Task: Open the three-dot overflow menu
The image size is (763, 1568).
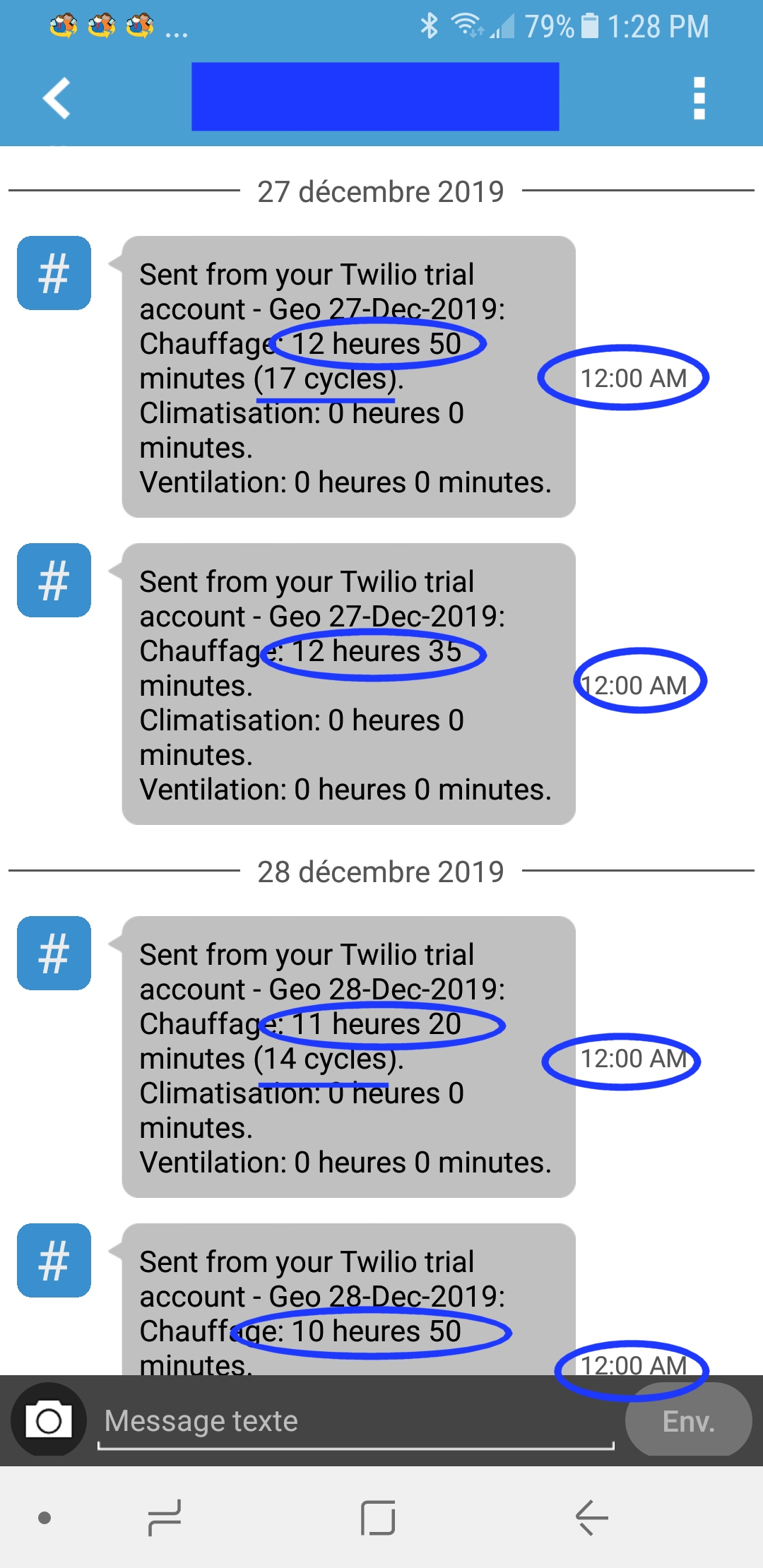Action: [x=699, y=97]
